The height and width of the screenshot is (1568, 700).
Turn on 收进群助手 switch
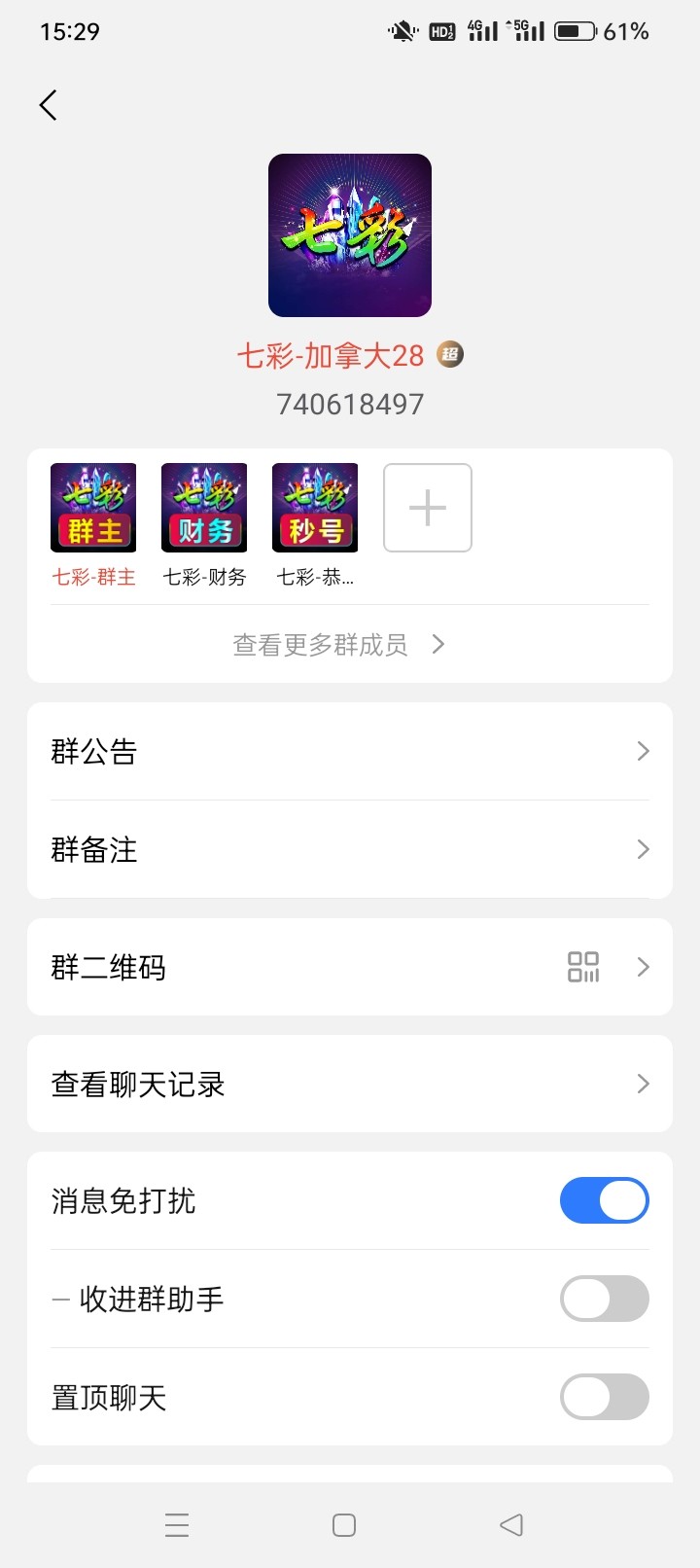604,1299
